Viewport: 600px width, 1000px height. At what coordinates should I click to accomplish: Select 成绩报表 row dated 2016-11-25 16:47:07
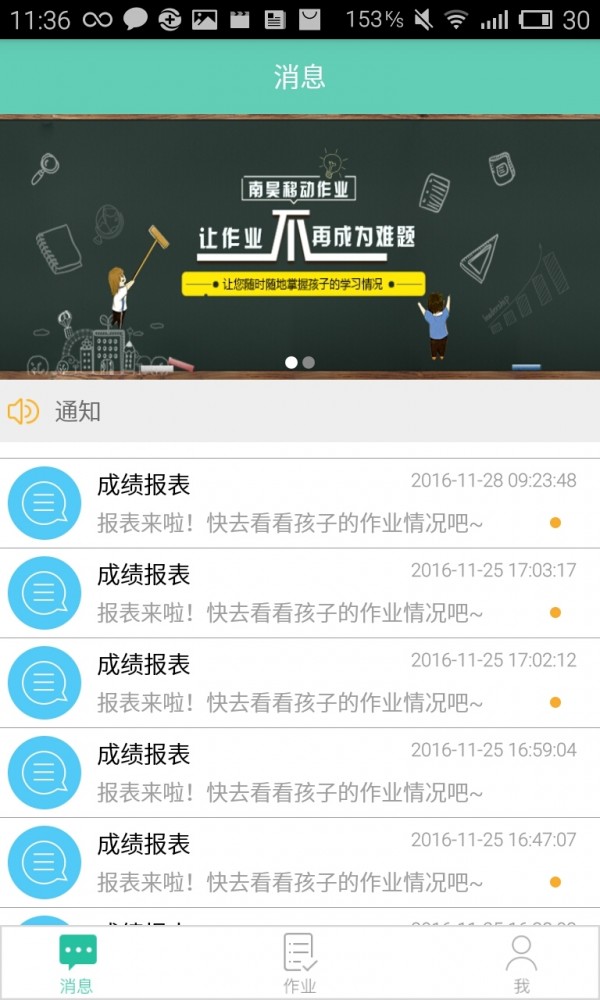(300, 863)
